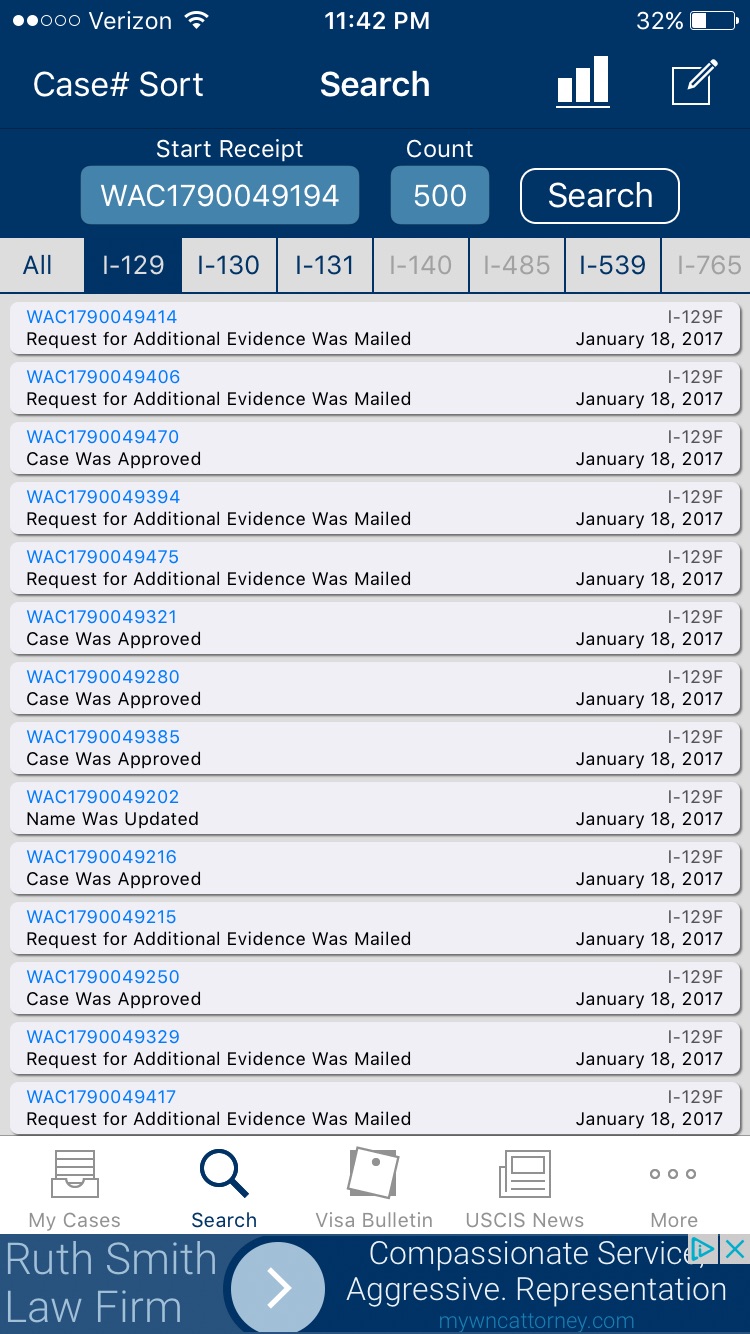Close the Ruth Smith Law Firm ad

coord(735,1248)
